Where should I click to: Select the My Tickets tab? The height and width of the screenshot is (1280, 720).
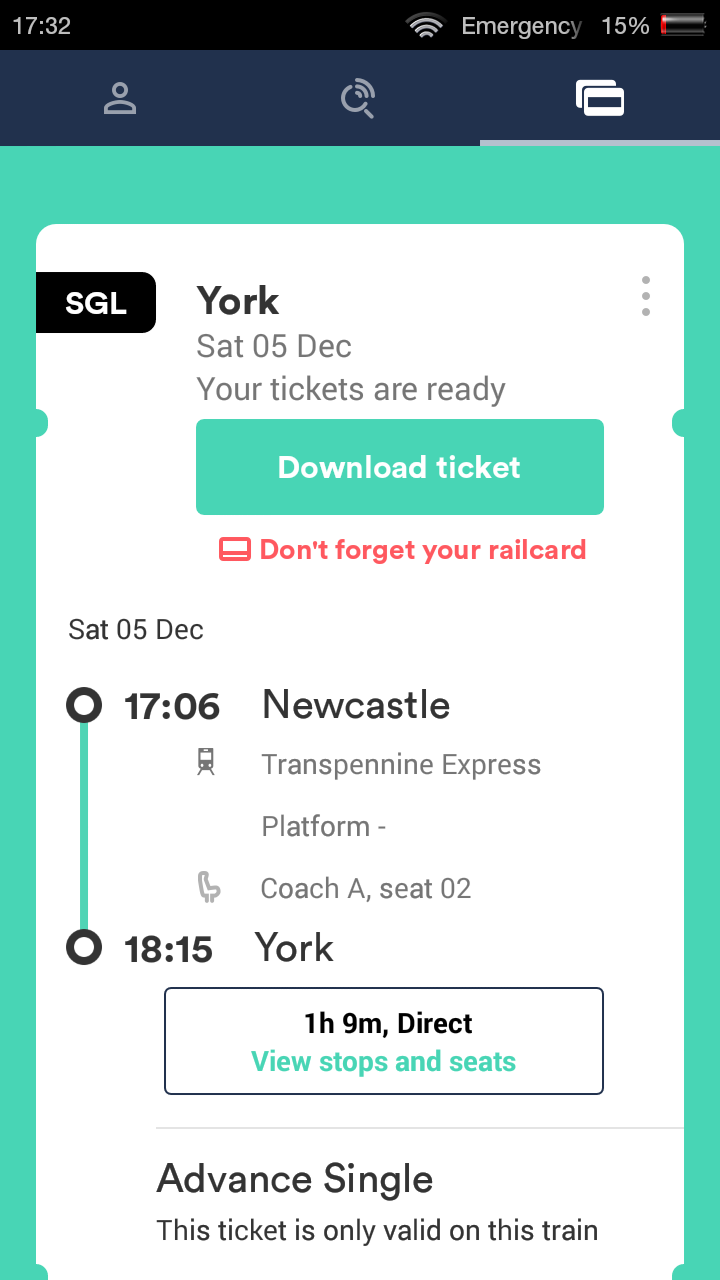(x=600, y=98)
